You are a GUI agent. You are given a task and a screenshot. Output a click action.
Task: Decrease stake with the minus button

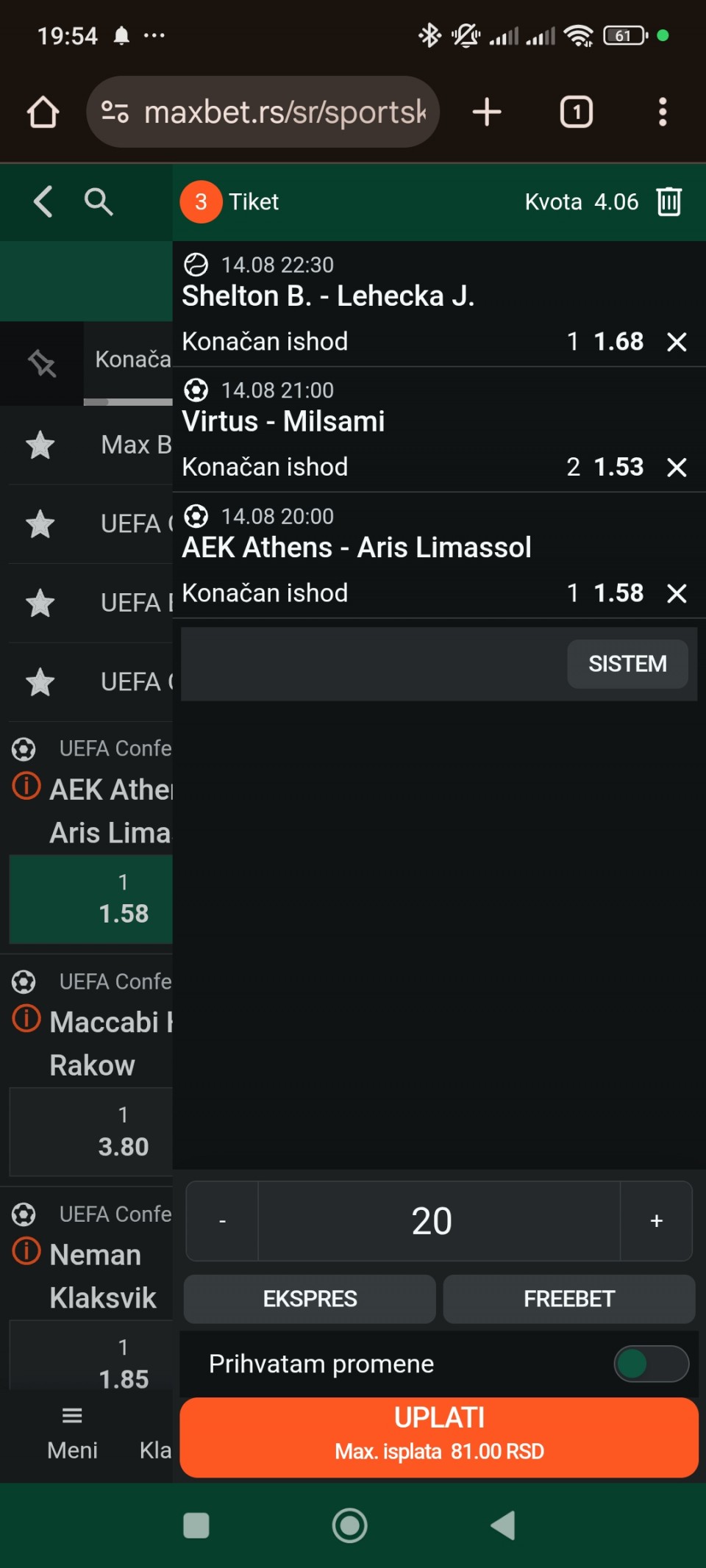click(222, 1221)
